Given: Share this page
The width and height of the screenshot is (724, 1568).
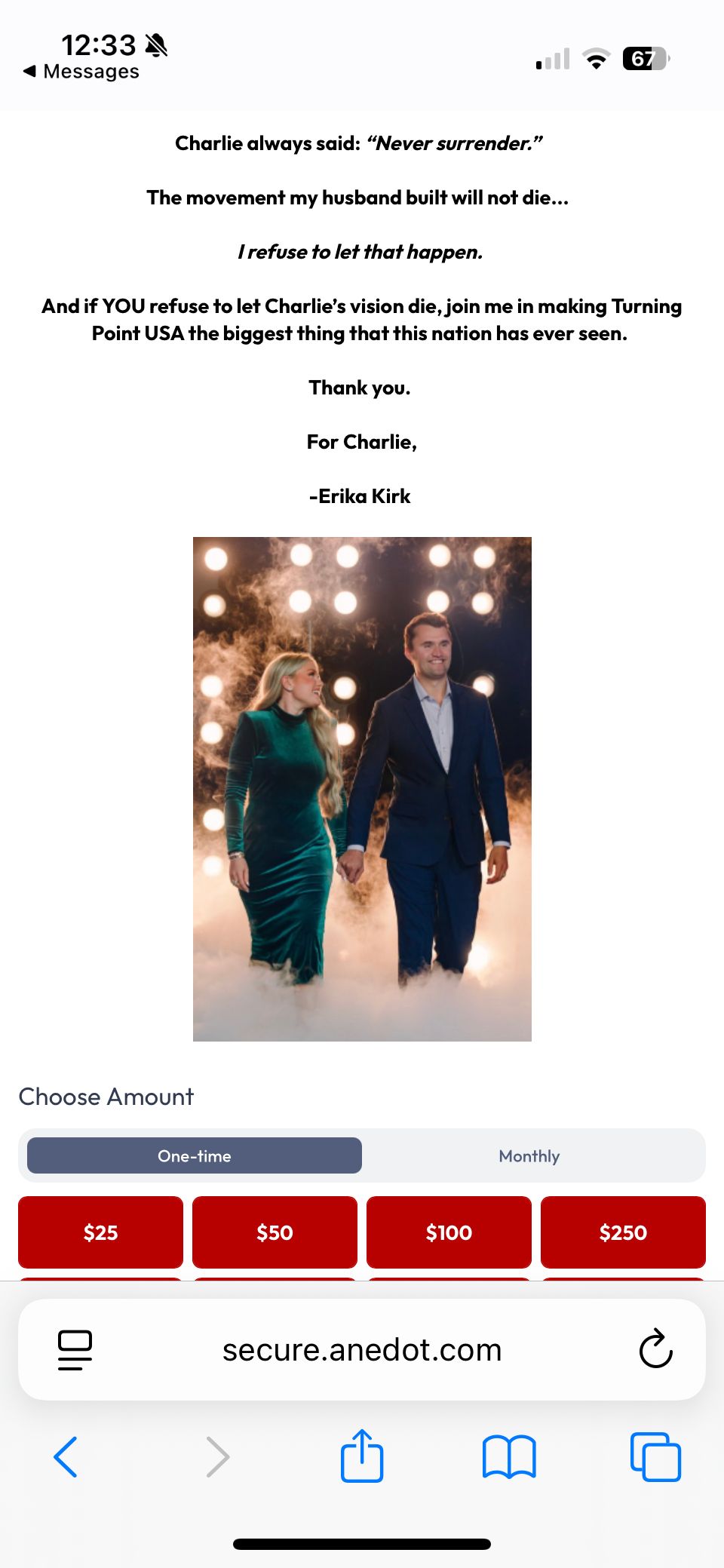Looking at the screenshot, I should (362, 1456).
